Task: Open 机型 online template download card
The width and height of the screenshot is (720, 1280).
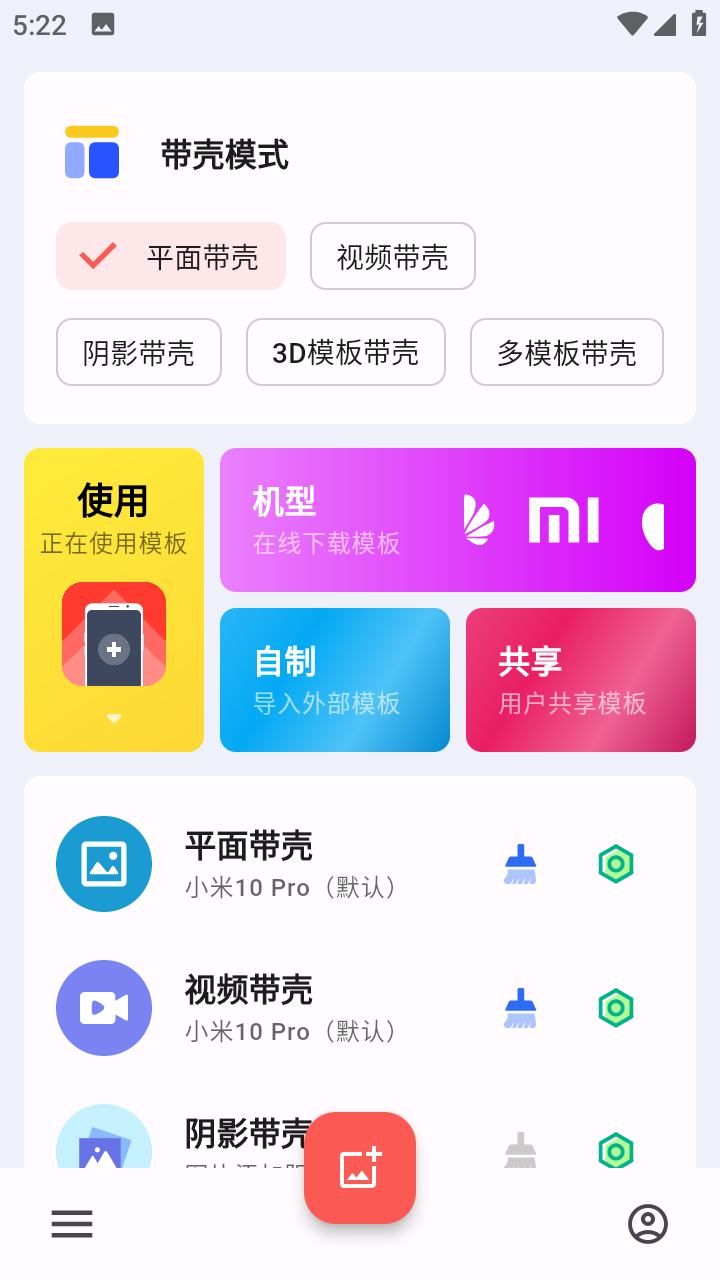Action: pos(458,520)
